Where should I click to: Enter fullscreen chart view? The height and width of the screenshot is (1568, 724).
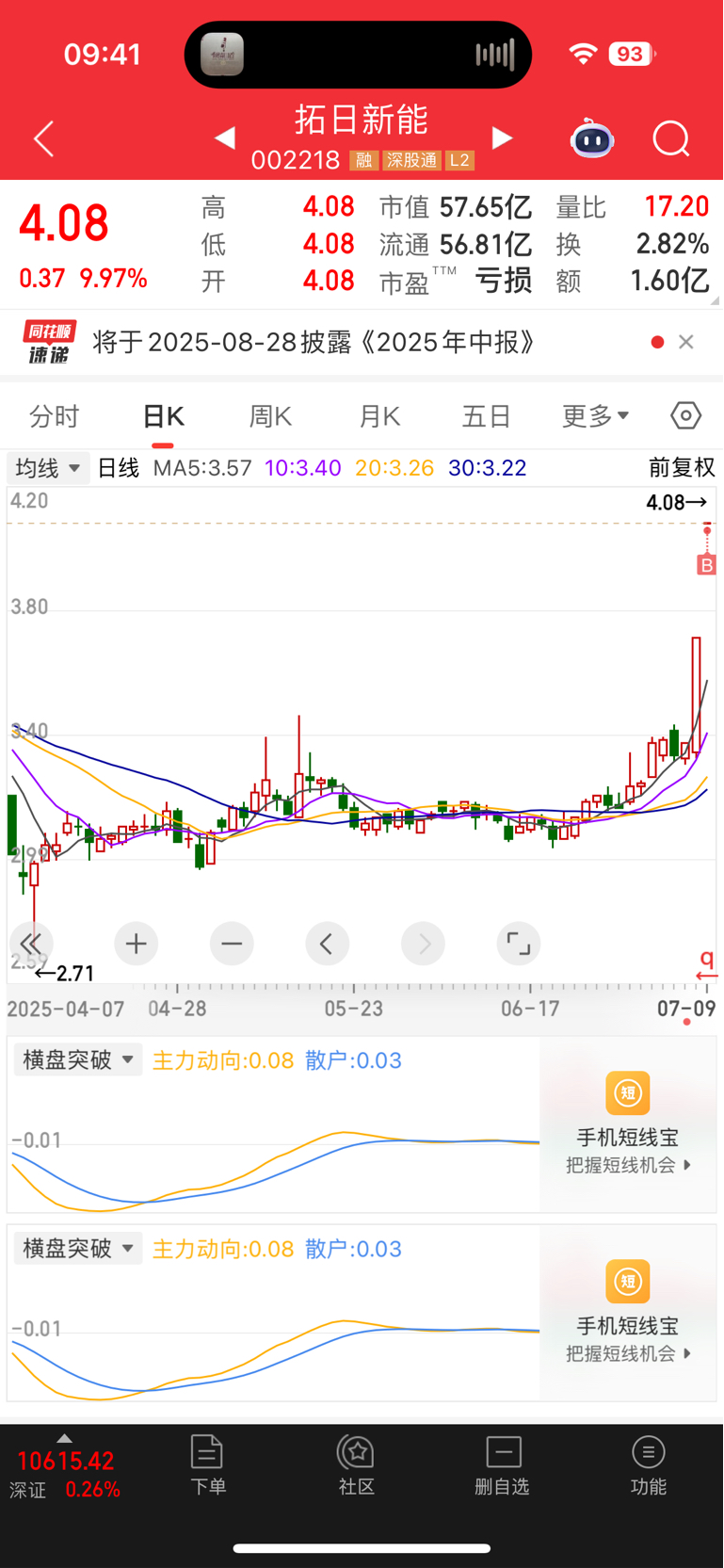519,944
